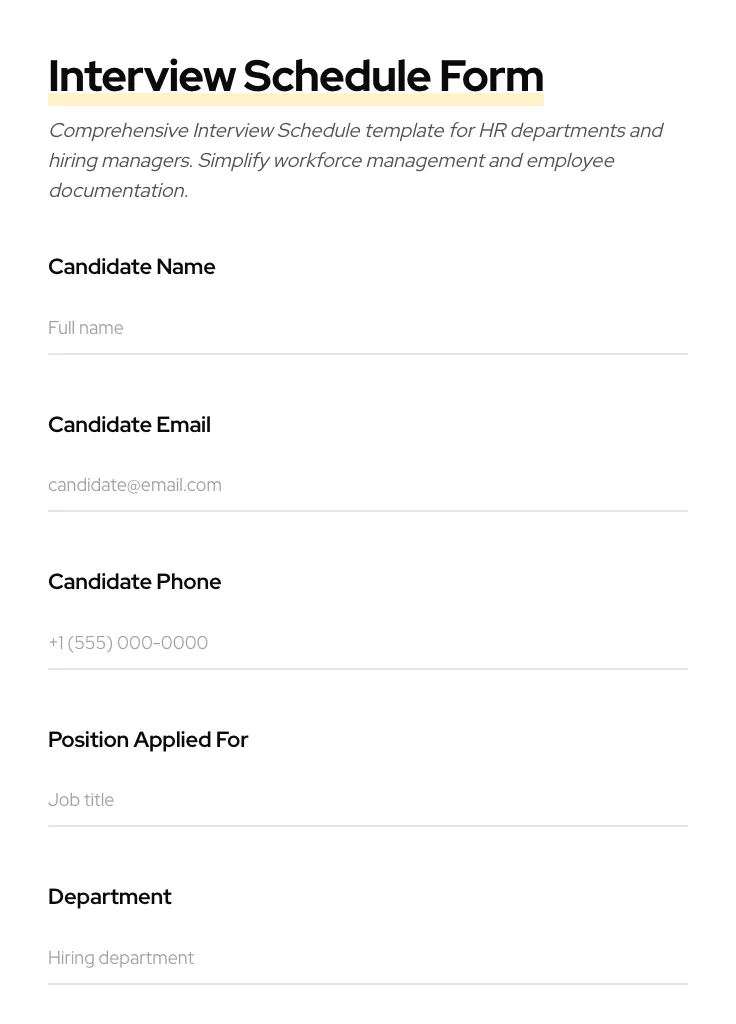The height and width of the screenshot is (1024, 736).
Task: Tap the Candidate Name full name field
Action: coord(367,328)
